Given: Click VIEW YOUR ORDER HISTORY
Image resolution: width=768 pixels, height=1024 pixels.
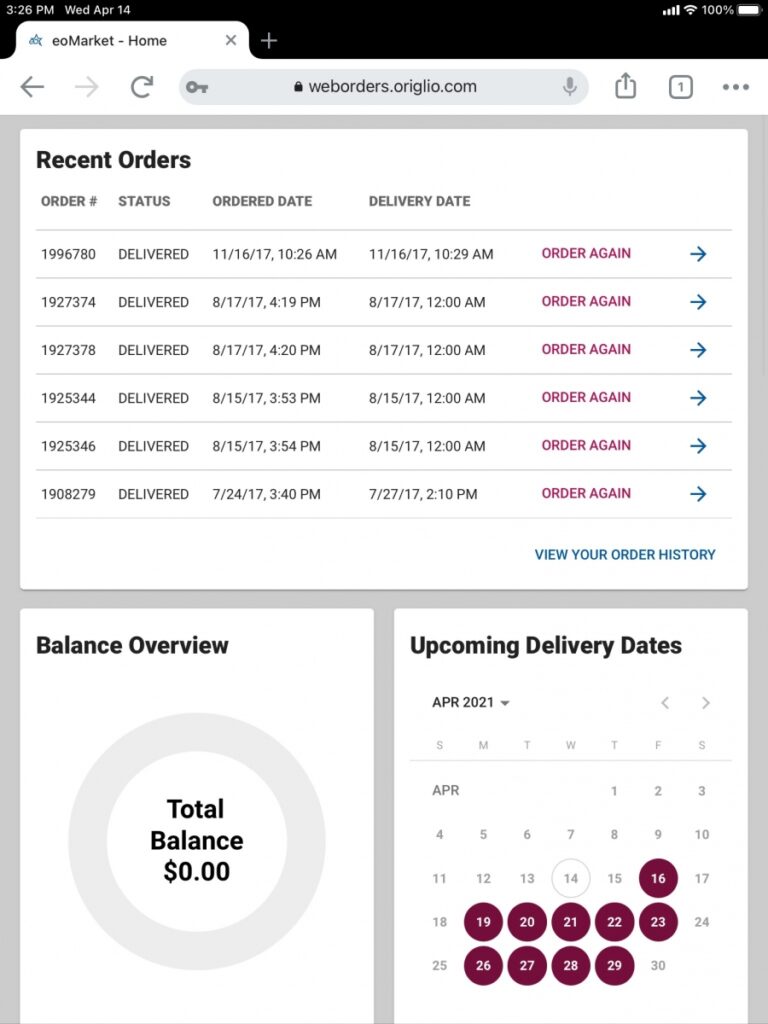Looking at the screenshot, I should click(x=624, y=554).
